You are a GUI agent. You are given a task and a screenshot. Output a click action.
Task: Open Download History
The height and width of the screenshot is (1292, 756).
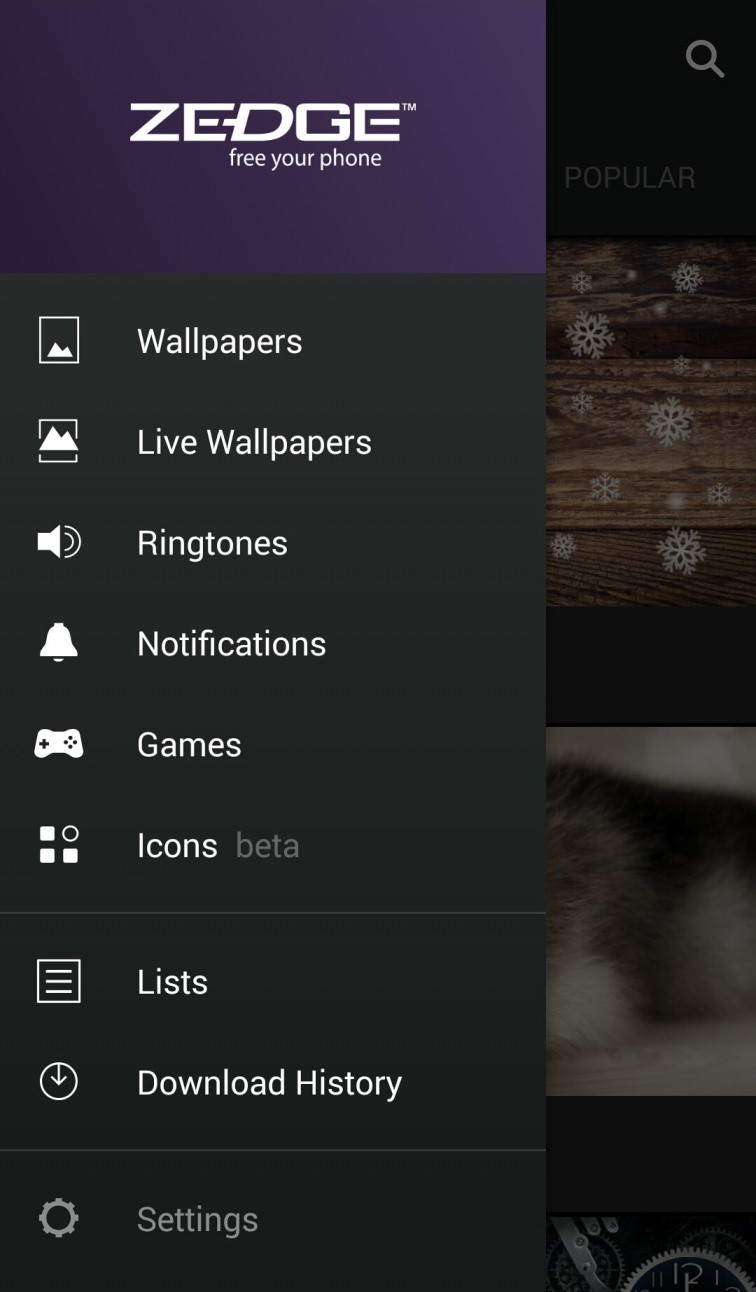click(273, 1083)
